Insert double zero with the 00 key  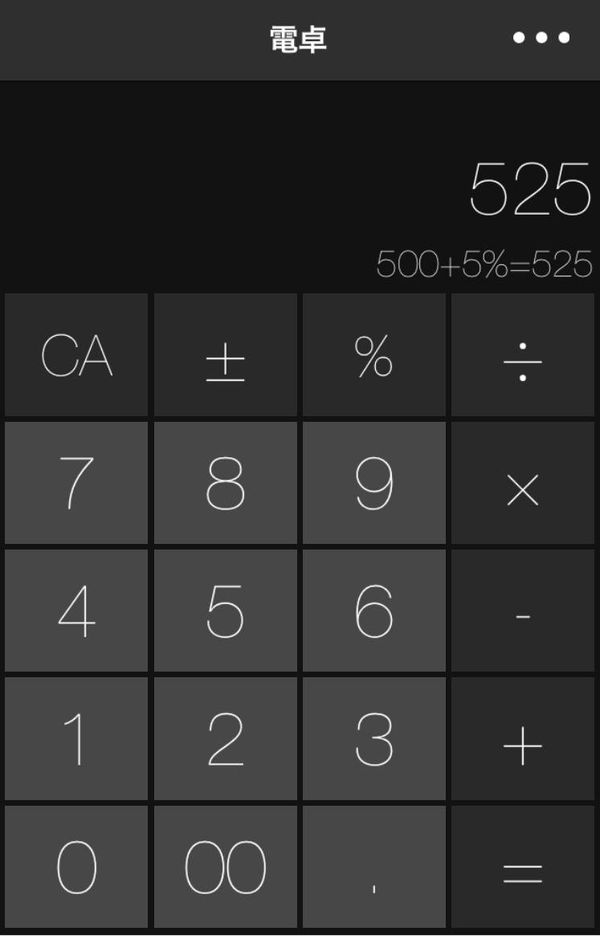225,867
